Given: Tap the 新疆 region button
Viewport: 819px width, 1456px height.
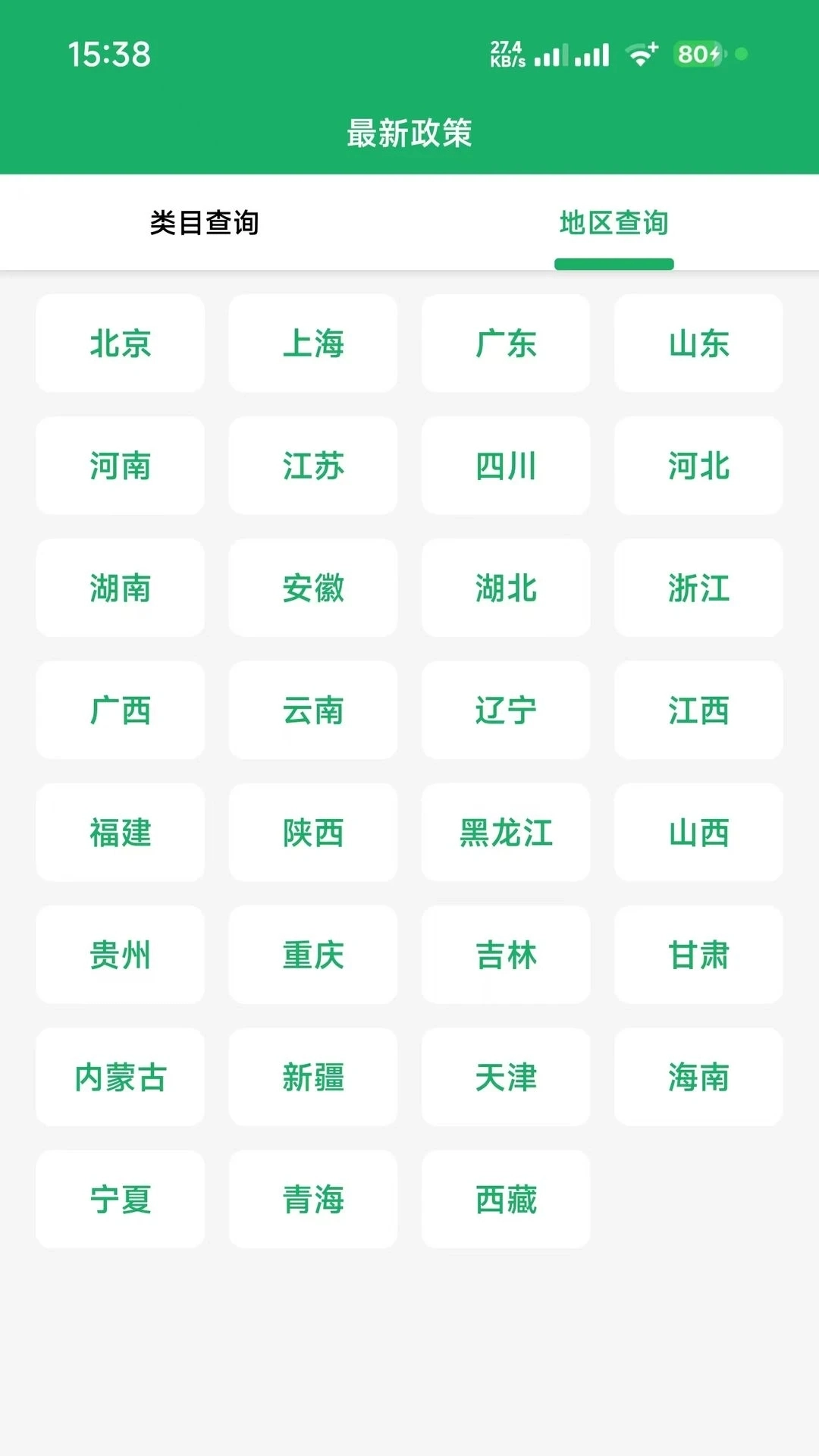Looking at the screenshot, I should (x=312, y=1077).
